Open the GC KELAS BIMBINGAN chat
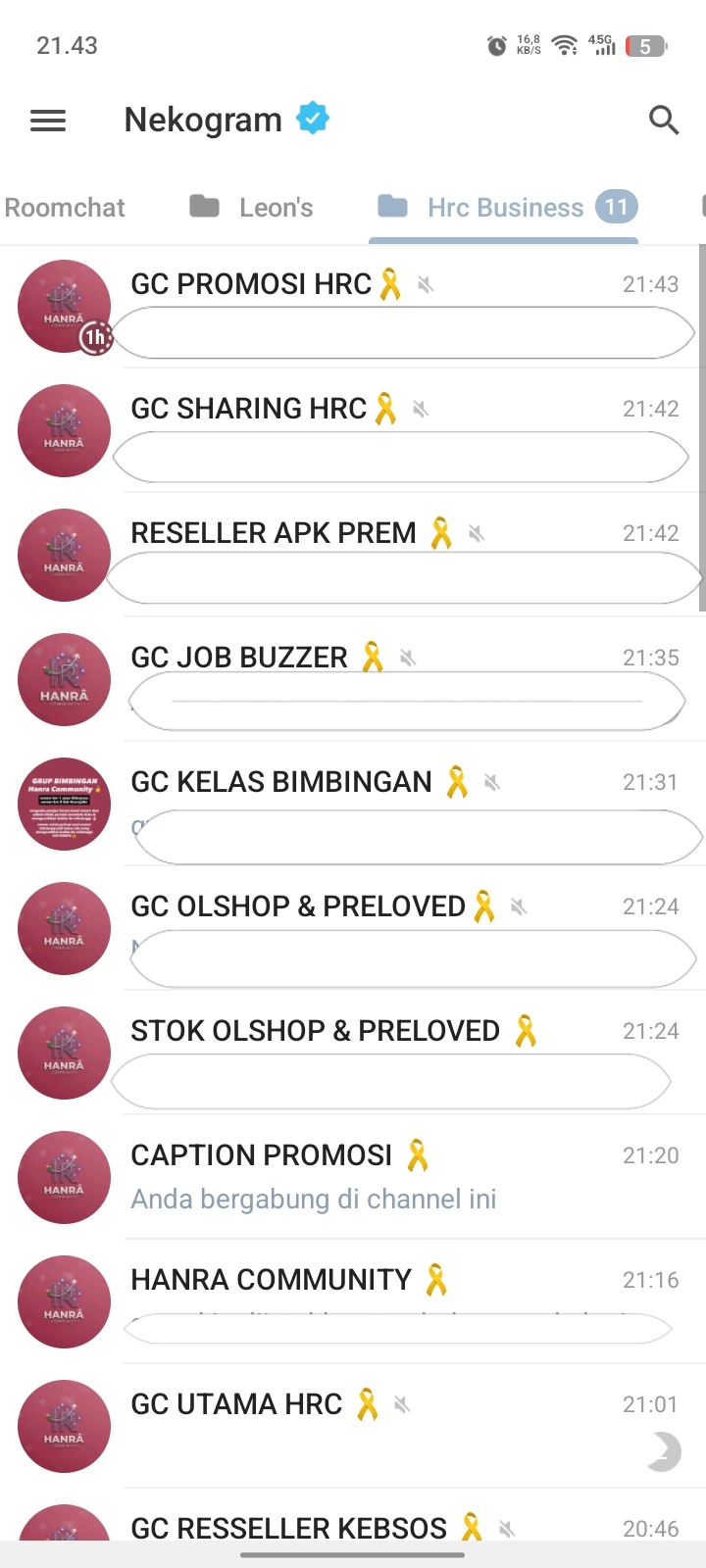This screenshot has width=706, height=1568. (x=353, y=805)
